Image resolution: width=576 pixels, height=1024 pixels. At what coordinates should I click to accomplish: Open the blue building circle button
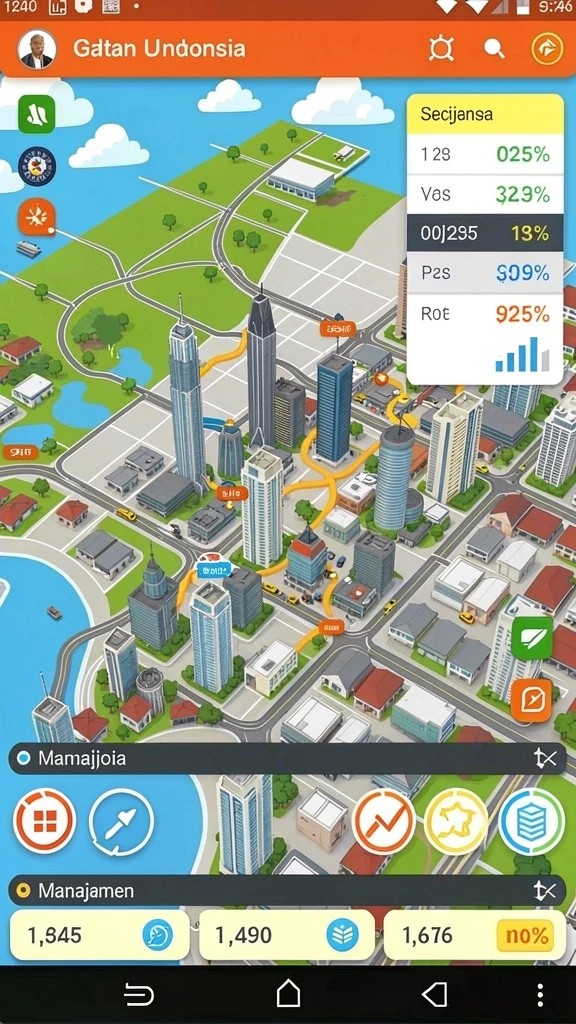coord(532,822)
